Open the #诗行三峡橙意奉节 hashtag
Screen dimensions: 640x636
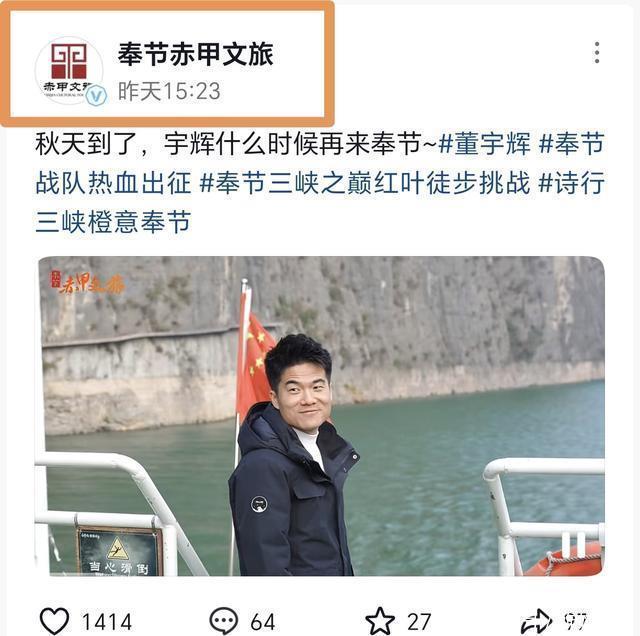113,222
